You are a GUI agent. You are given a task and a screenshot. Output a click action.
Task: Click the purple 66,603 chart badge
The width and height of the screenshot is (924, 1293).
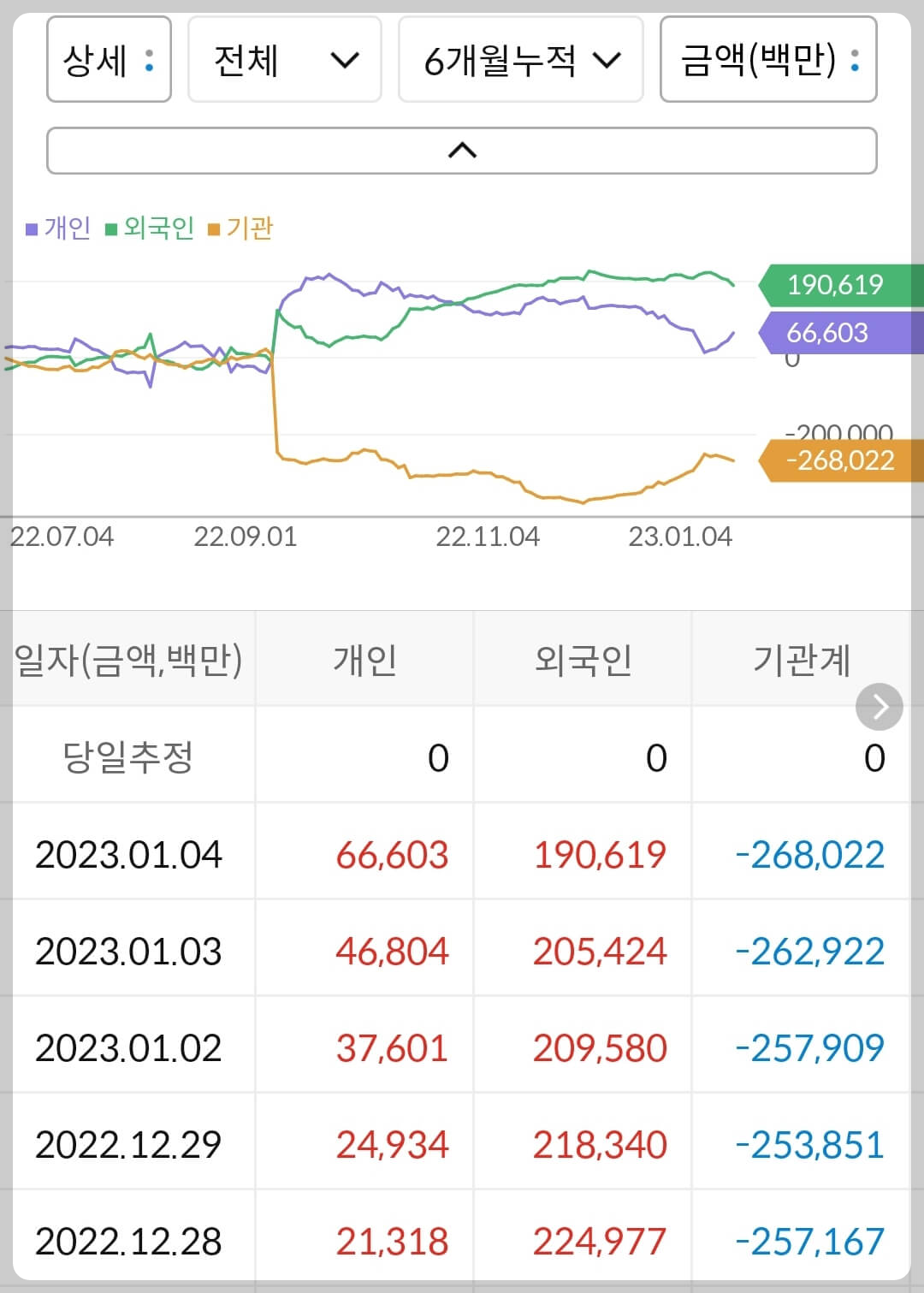click(834, 332)
